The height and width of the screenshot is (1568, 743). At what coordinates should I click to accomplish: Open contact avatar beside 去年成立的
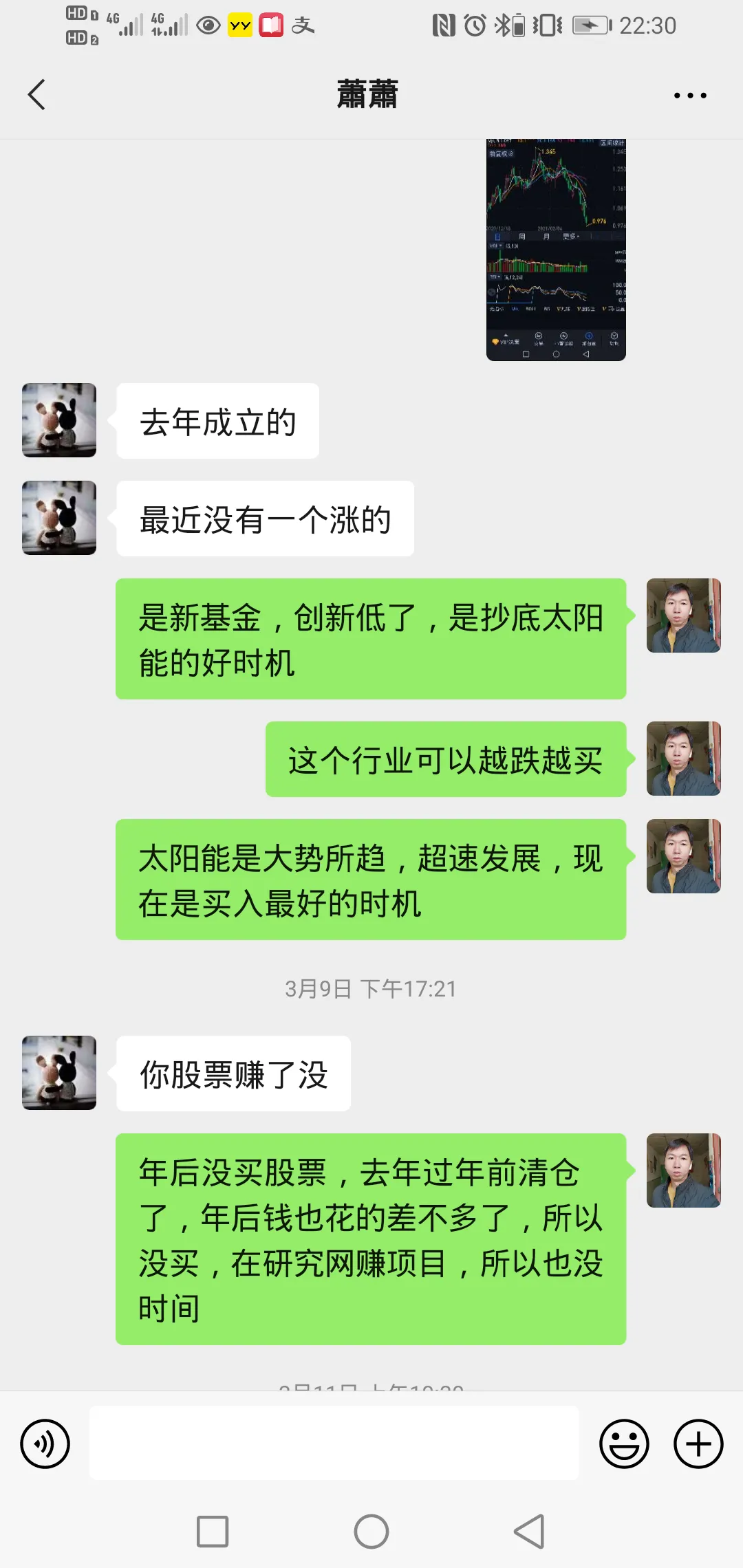tap(59, 420)
